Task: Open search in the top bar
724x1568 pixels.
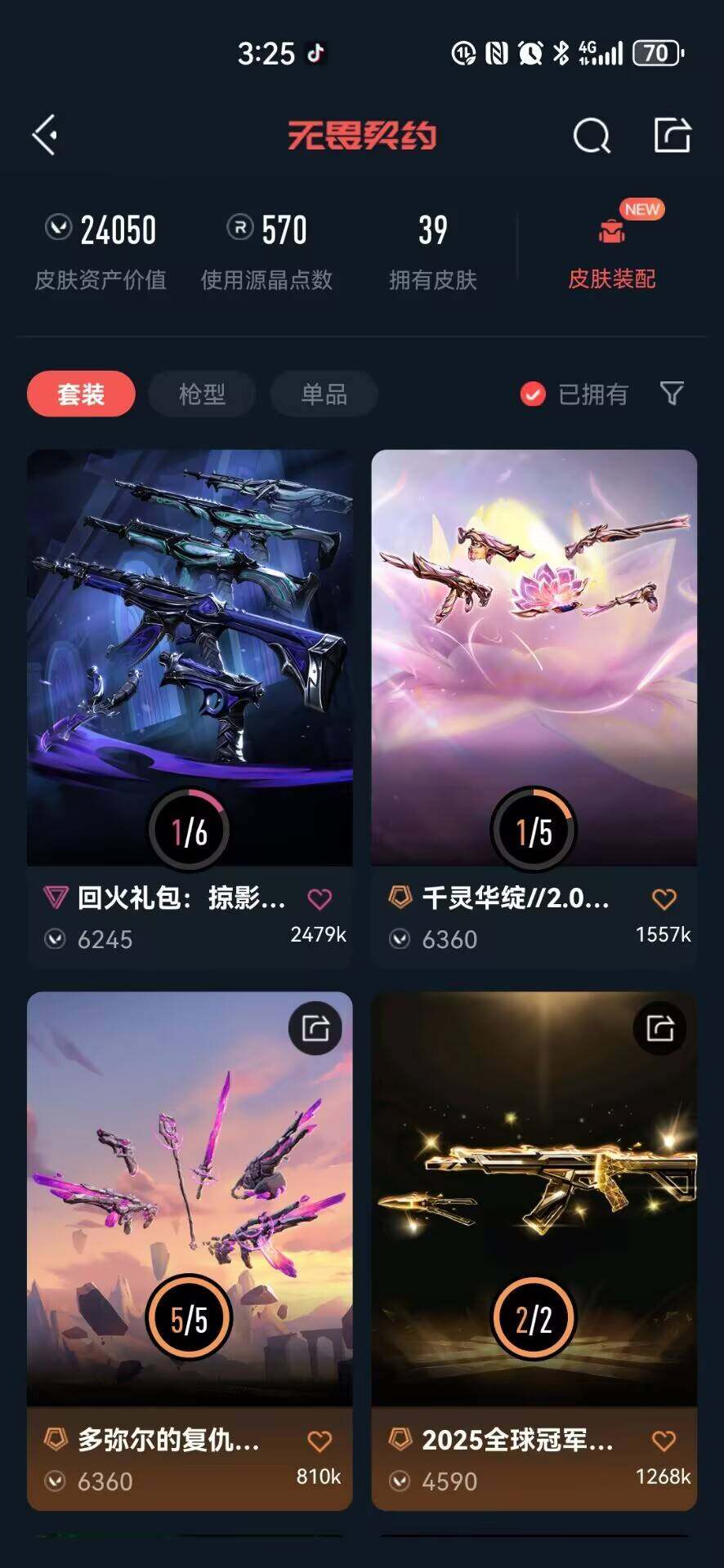Action: pos(592,136)
